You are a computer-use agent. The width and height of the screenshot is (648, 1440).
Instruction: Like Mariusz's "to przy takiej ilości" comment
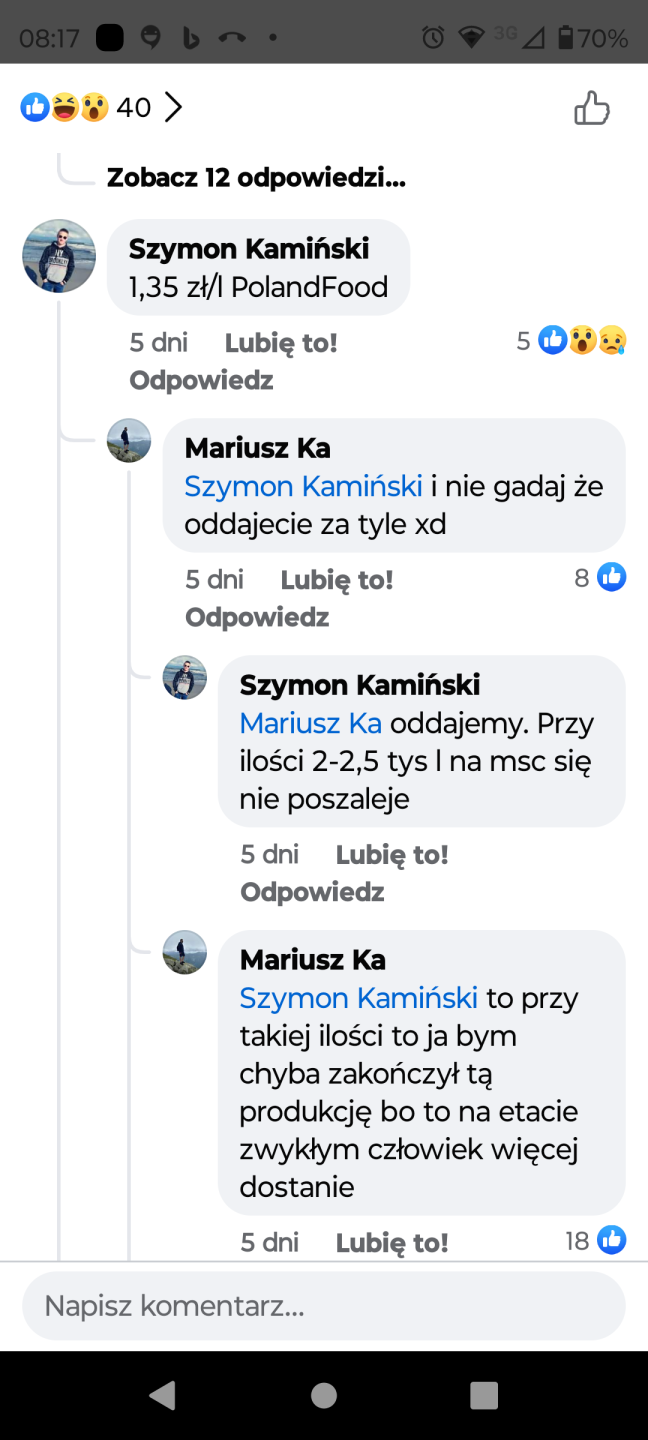point(392,1242)
